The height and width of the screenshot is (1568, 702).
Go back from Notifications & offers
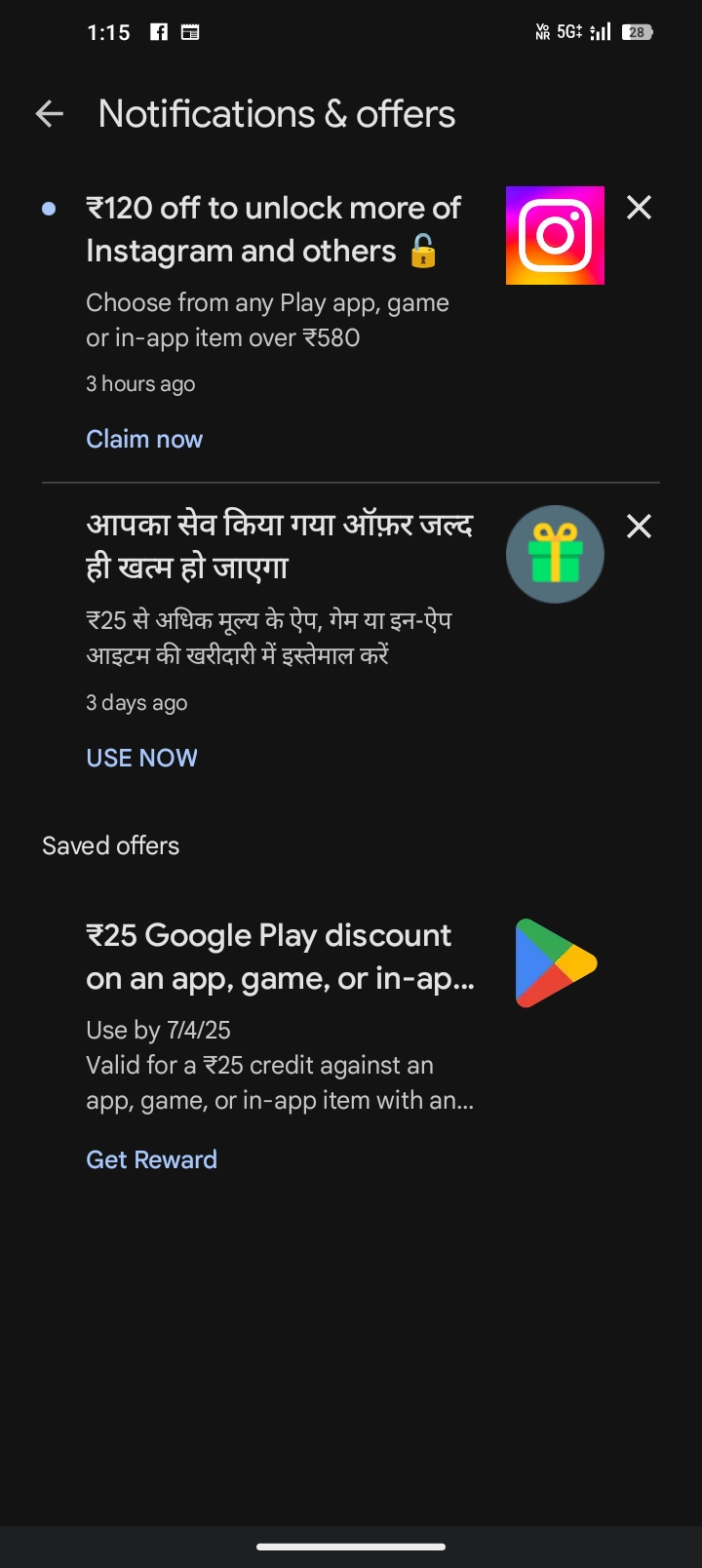50,114
